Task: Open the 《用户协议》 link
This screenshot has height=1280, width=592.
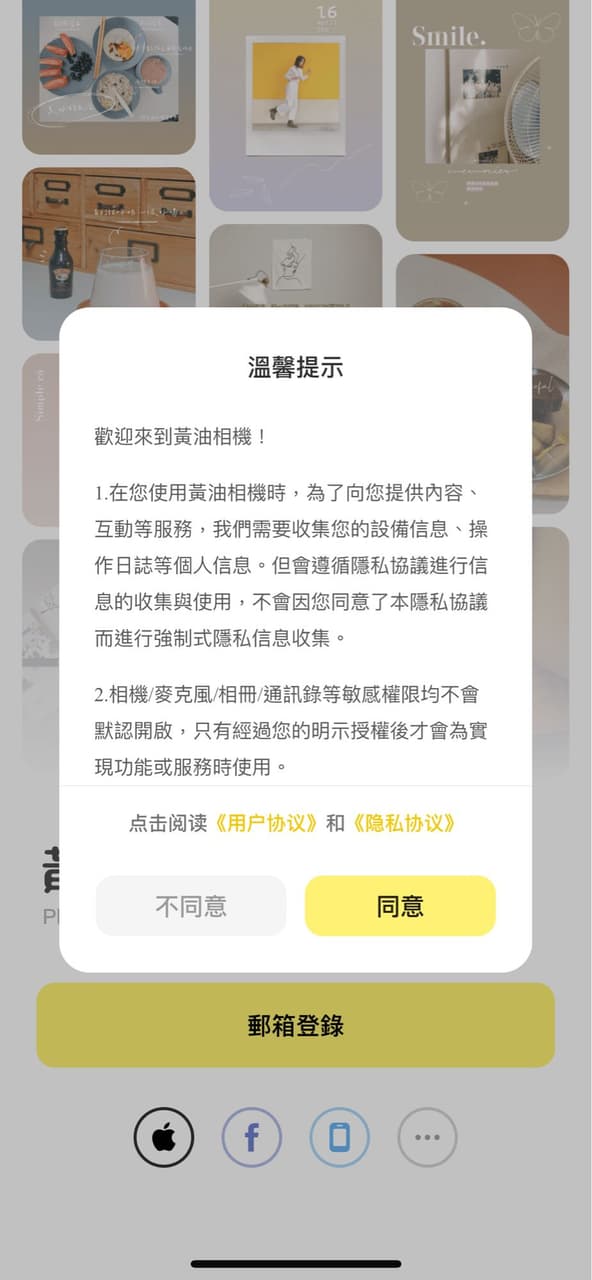Action: (x=267, y=823)
